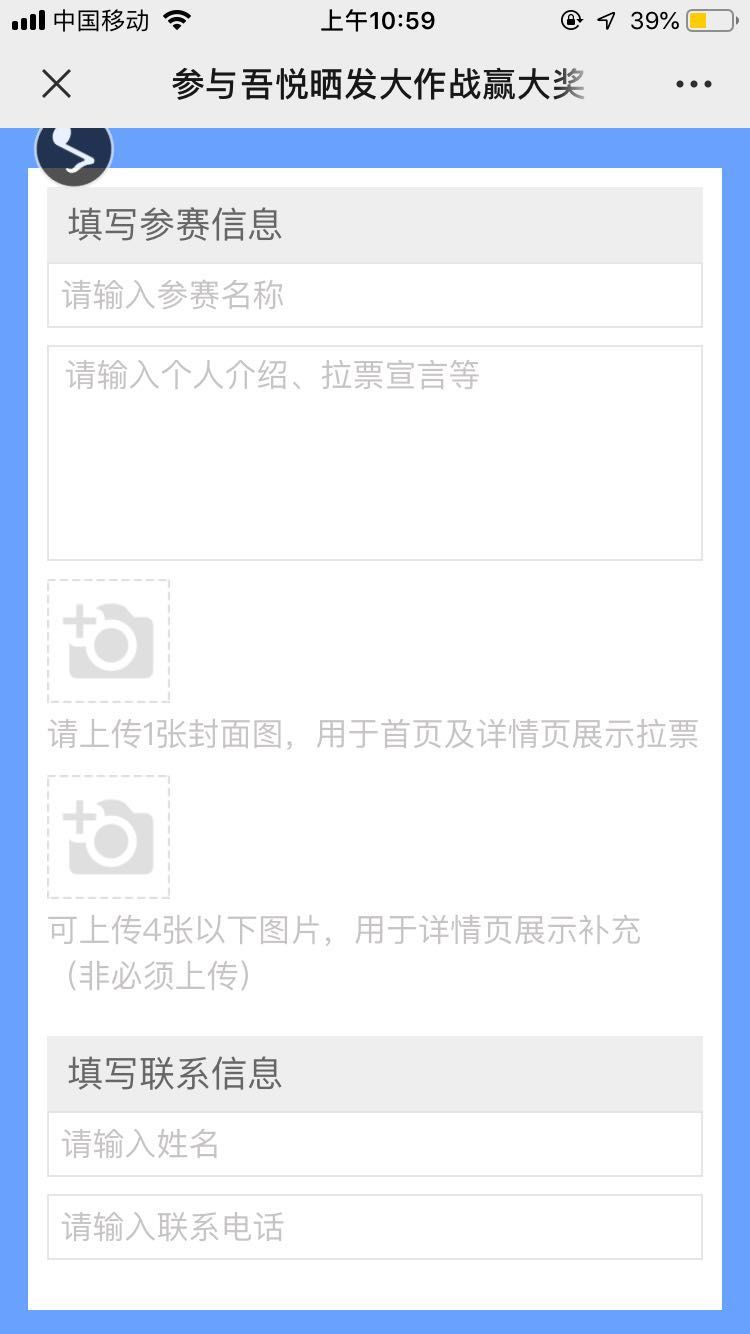Focus the 请输入参赛名称 field

[375, 296]
